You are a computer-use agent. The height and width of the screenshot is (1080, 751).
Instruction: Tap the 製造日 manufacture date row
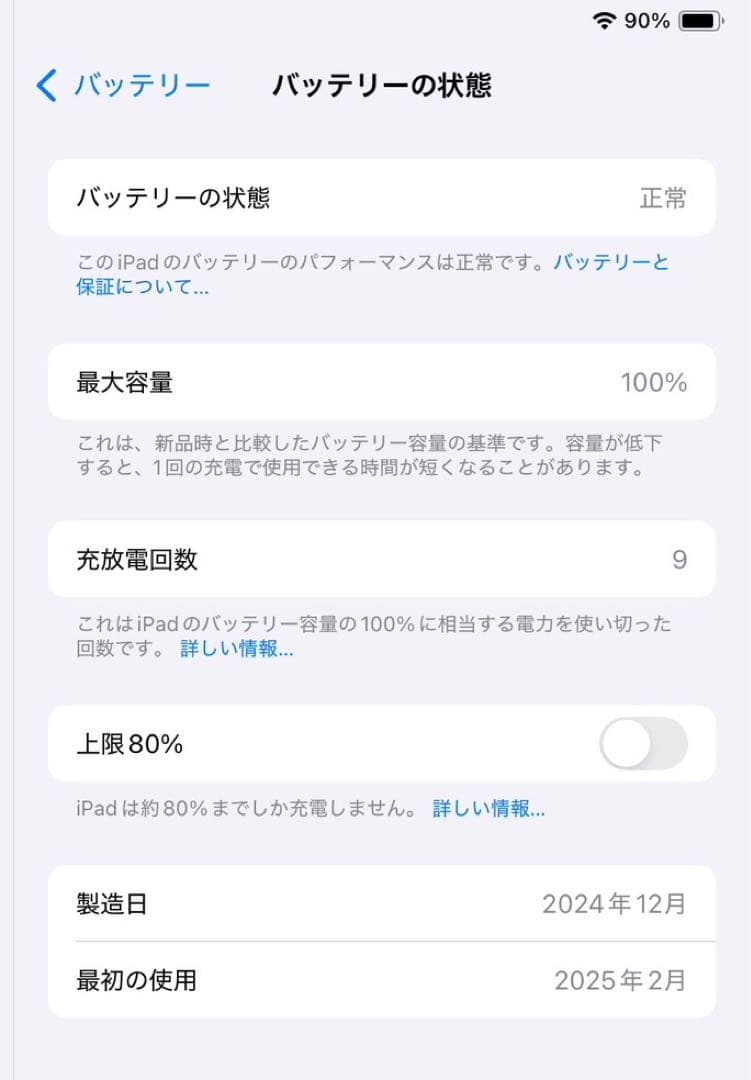click(375, 903)
